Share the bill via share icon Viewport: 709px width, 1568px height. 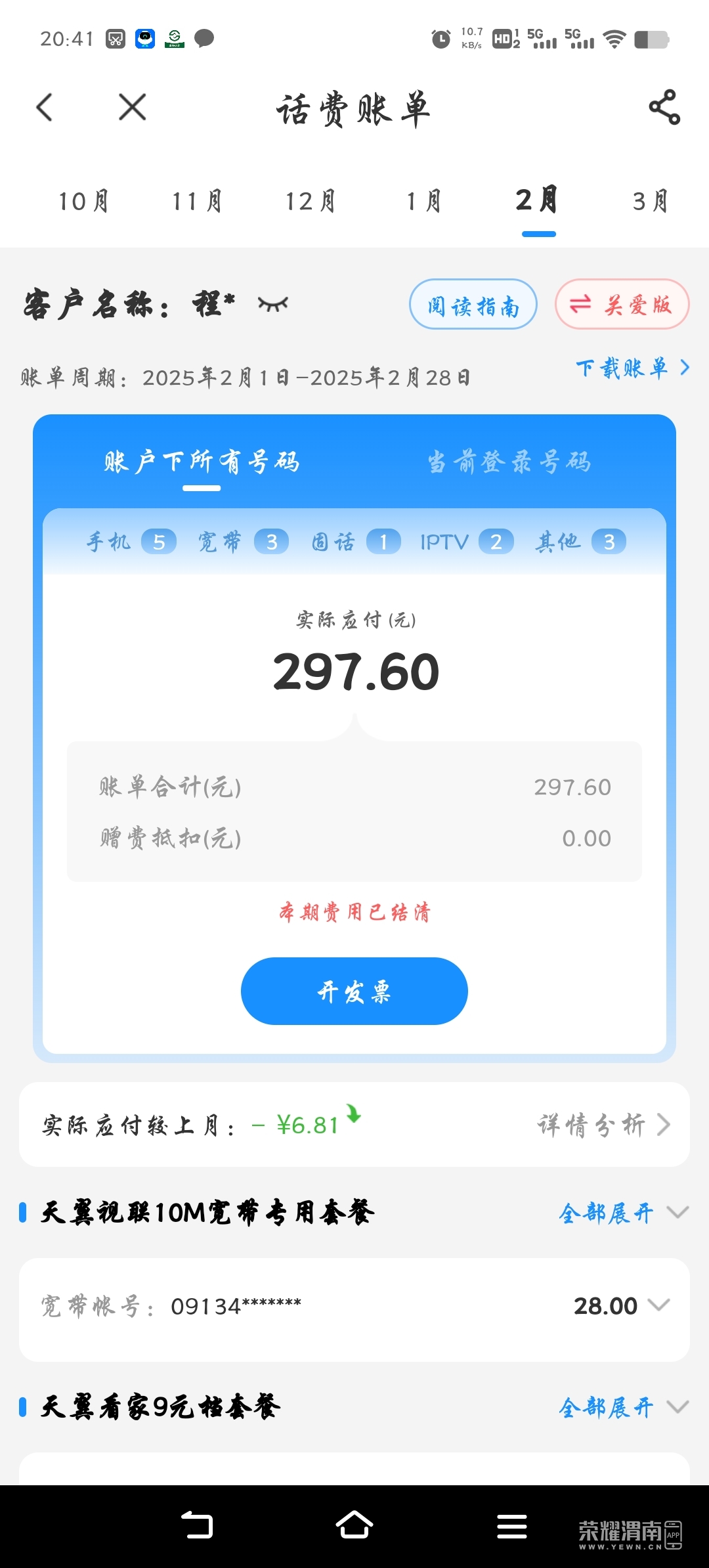pos(664,107)
